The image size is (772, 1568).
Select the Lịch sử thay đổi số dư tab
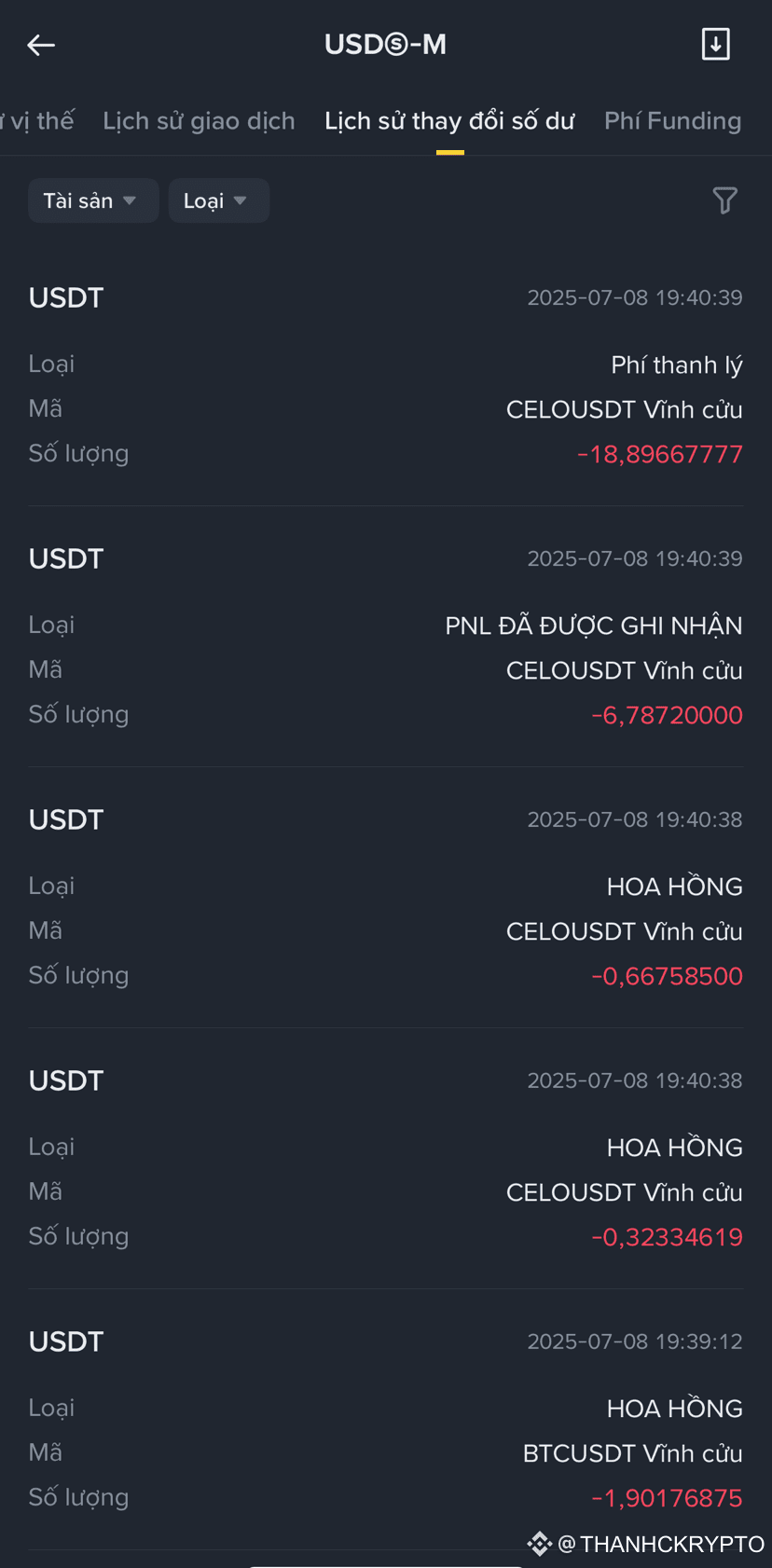coord(449,121)
